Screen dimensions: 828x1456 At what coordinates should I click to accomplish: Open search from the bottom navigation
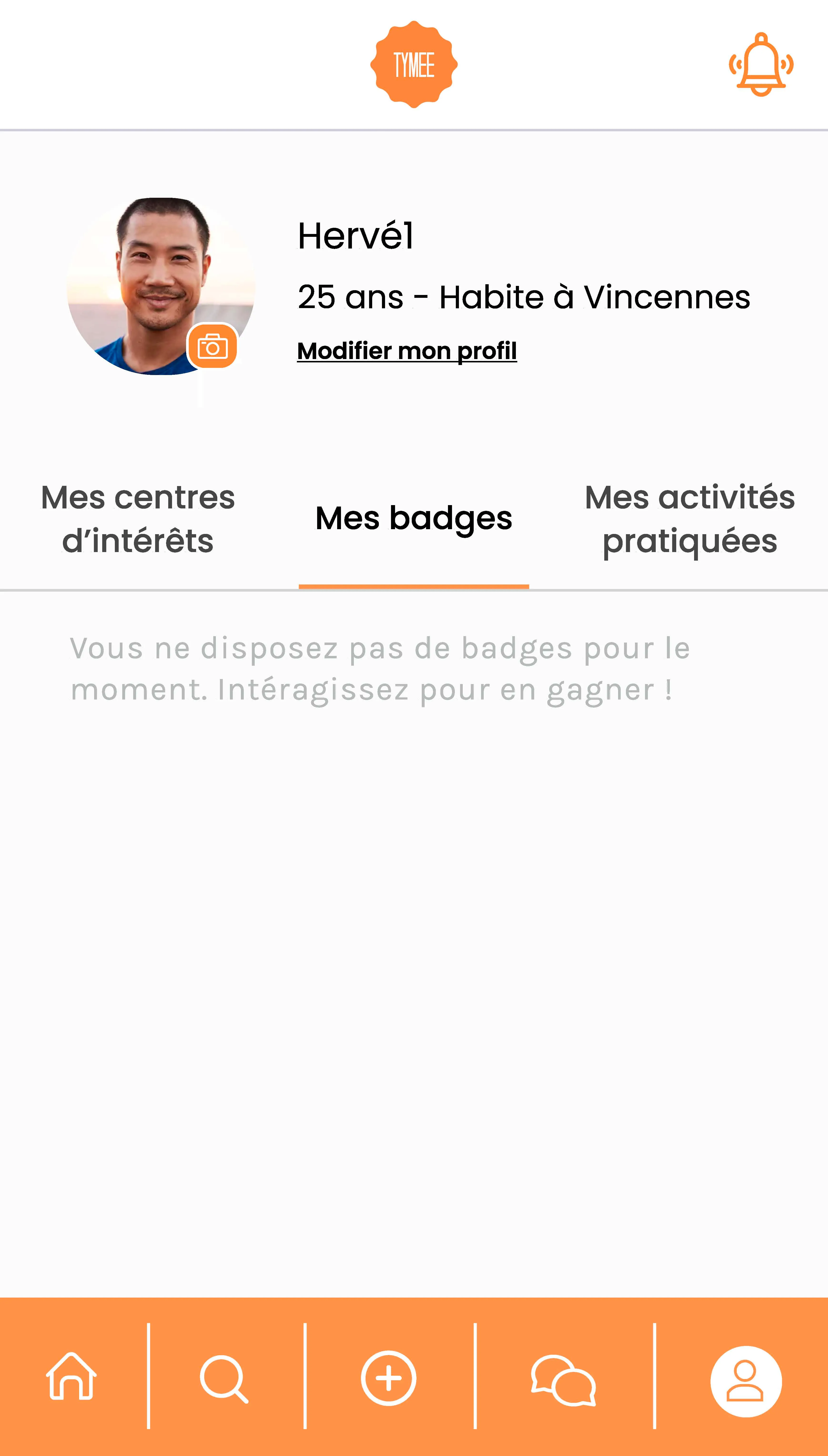tap(224, 1379)
